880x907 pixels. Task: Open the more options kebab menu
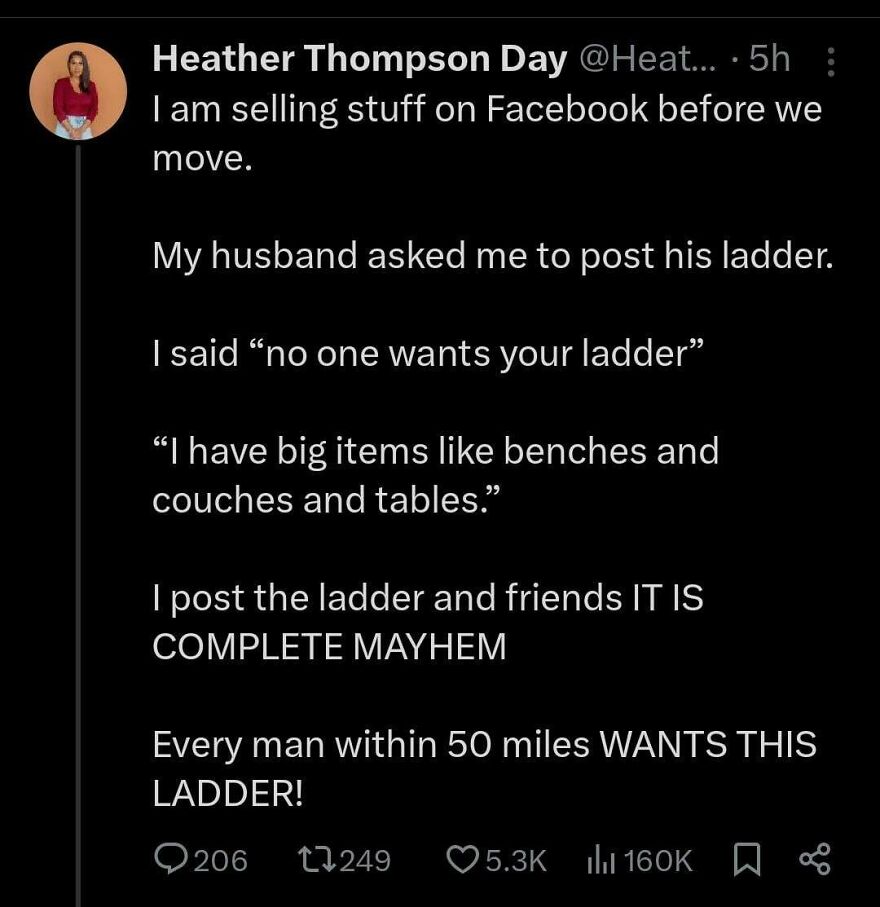click(x=833, y=60)
